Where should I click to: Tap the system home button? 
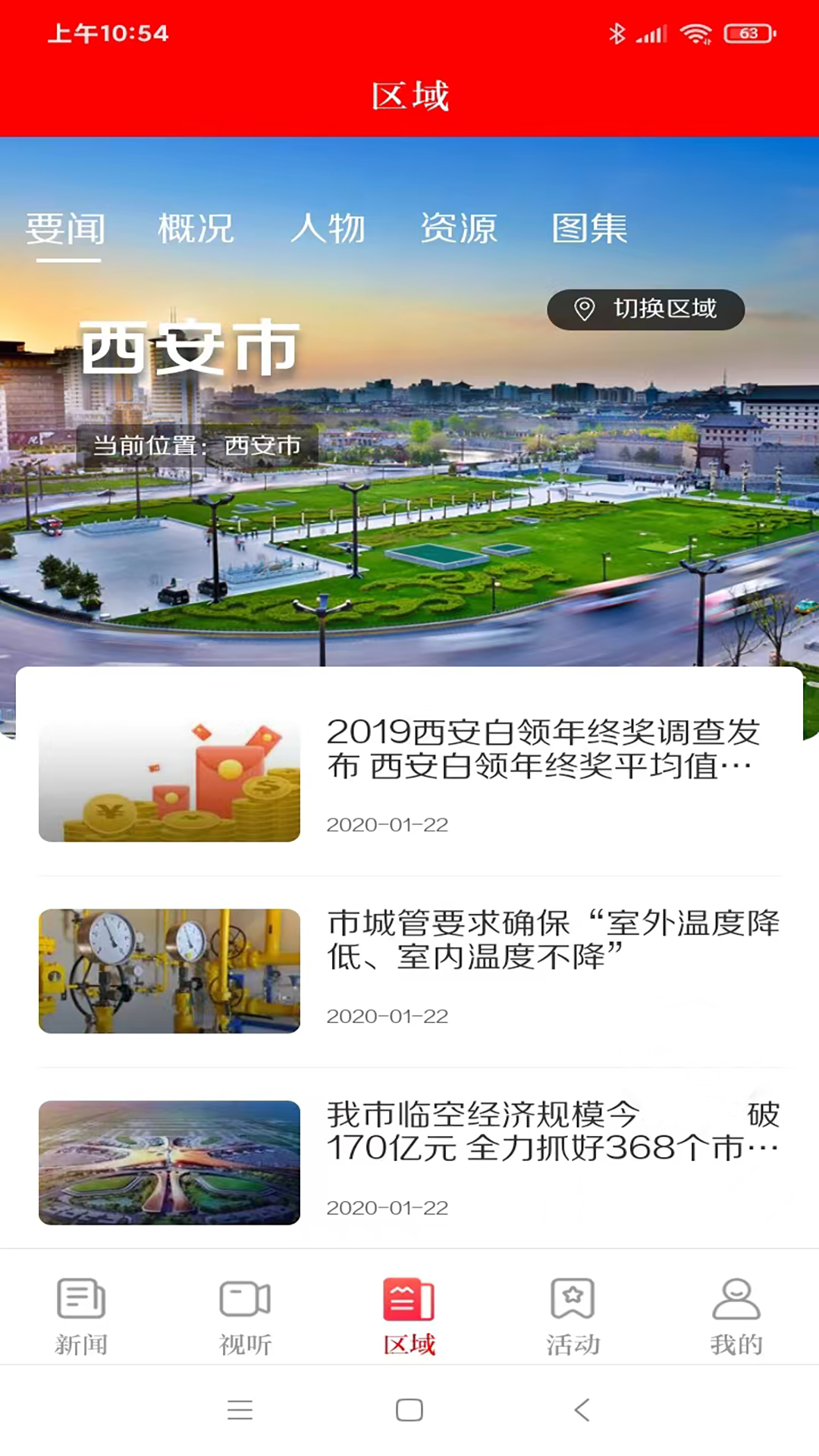[x=409, y=1410]
